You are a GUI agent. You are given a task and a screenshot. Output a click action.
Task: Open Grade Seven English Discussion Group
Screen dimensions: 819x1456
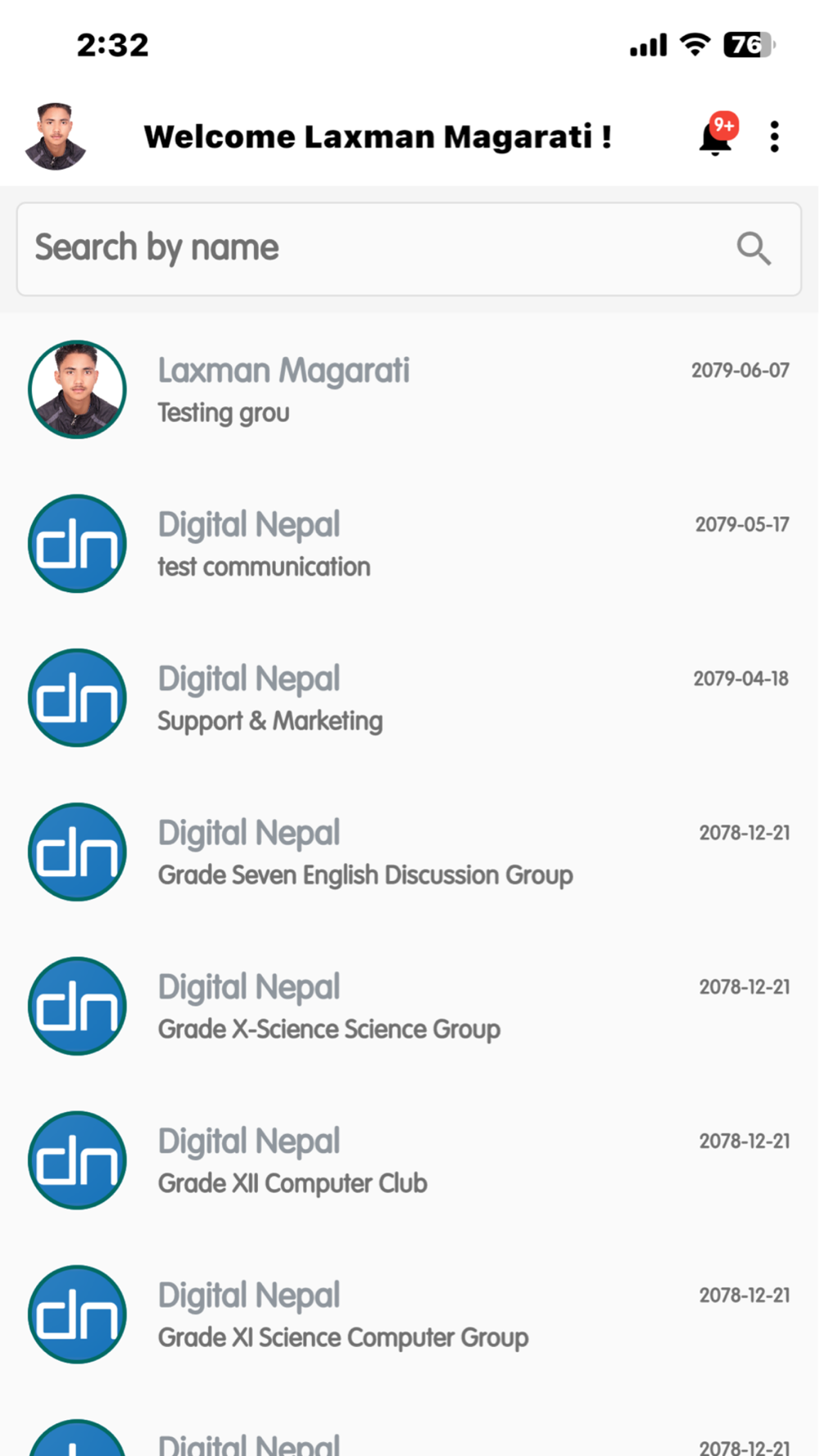point(409,852)
